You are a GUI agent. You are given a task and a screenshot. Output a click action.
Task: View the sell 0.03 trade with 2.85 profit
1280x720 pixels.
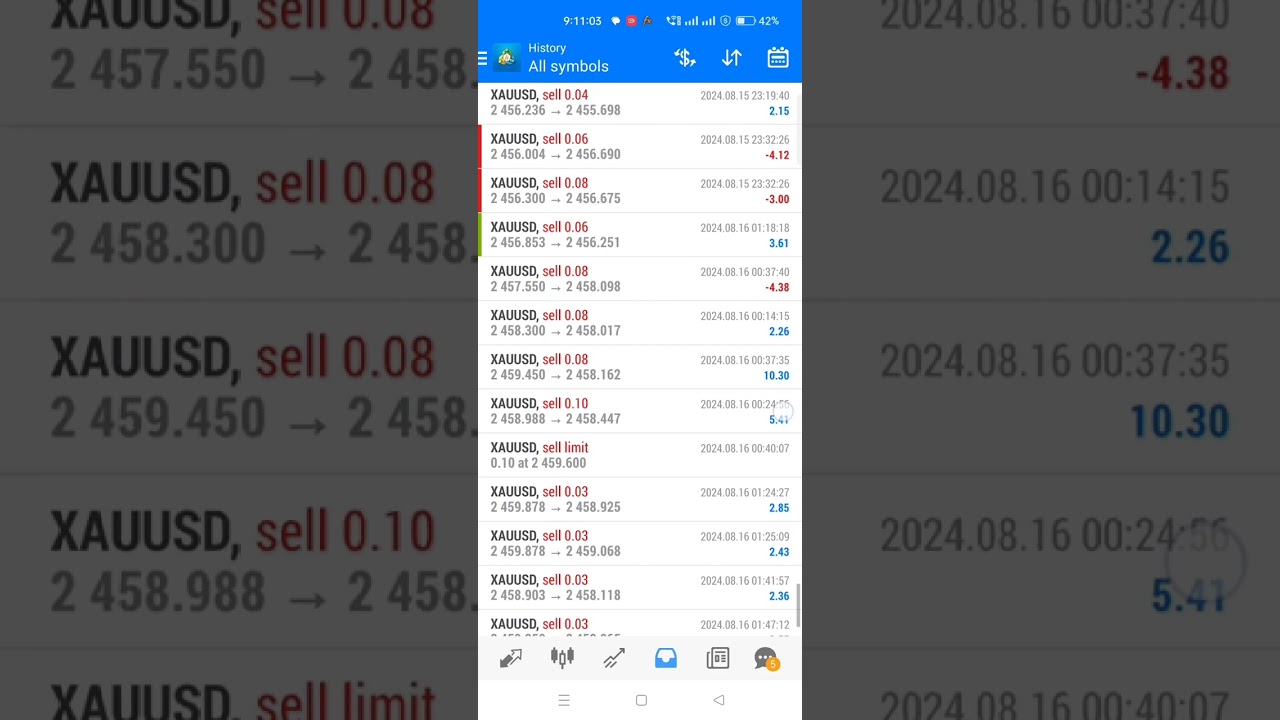click(x=639, y=499)
